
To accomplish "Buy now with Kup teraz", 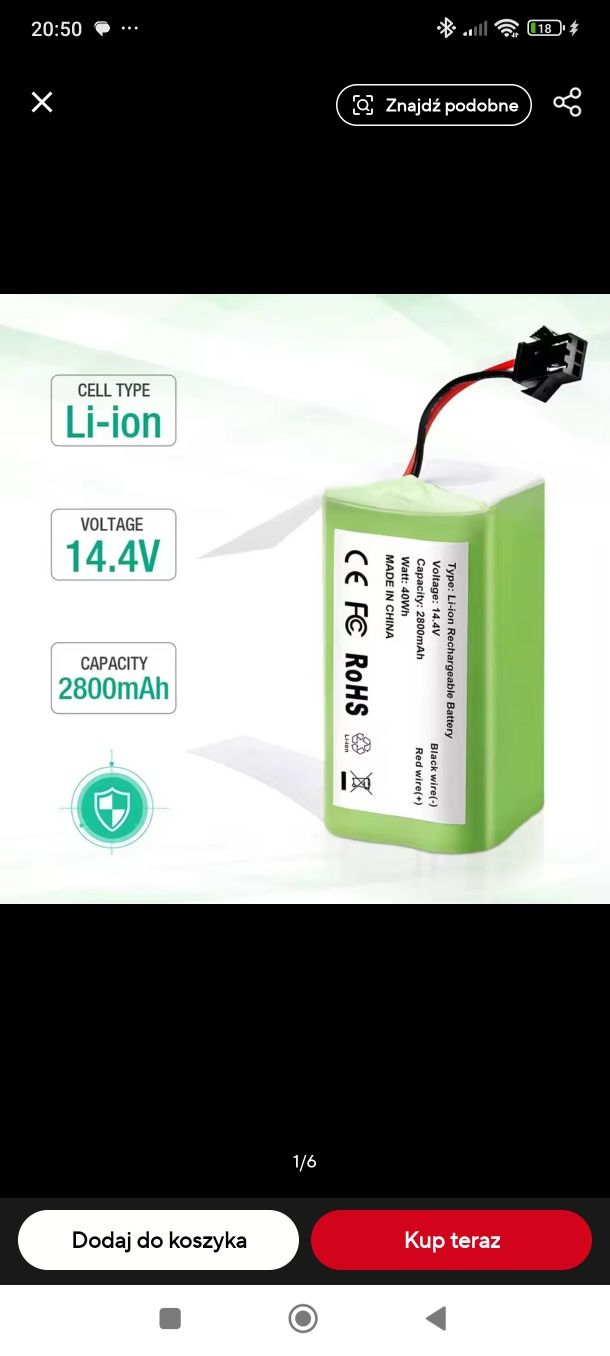I will (x=452, y=1240).
